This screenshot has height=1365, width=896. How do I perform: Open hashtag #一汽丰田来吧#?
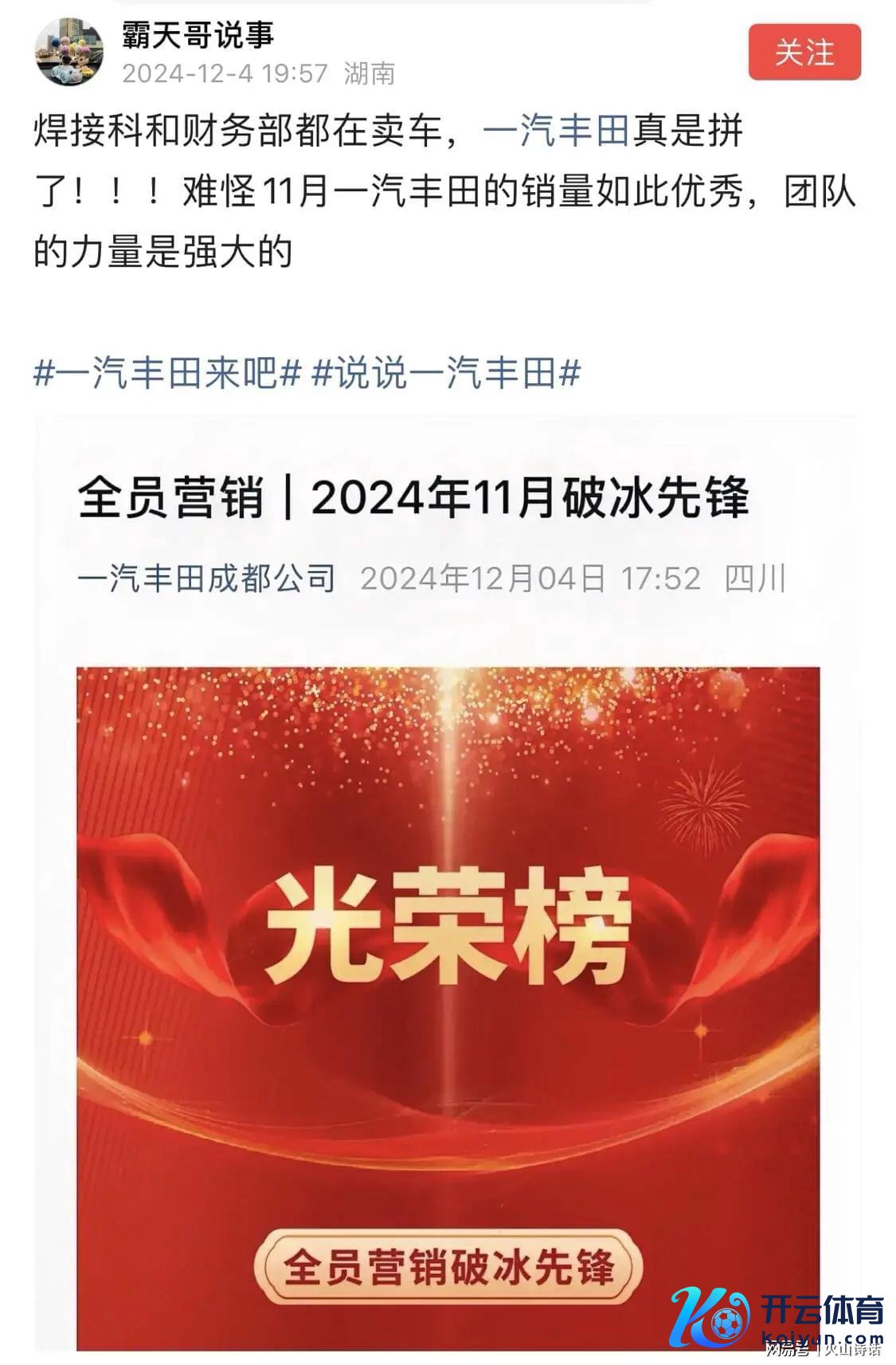[x=166, y=372]
